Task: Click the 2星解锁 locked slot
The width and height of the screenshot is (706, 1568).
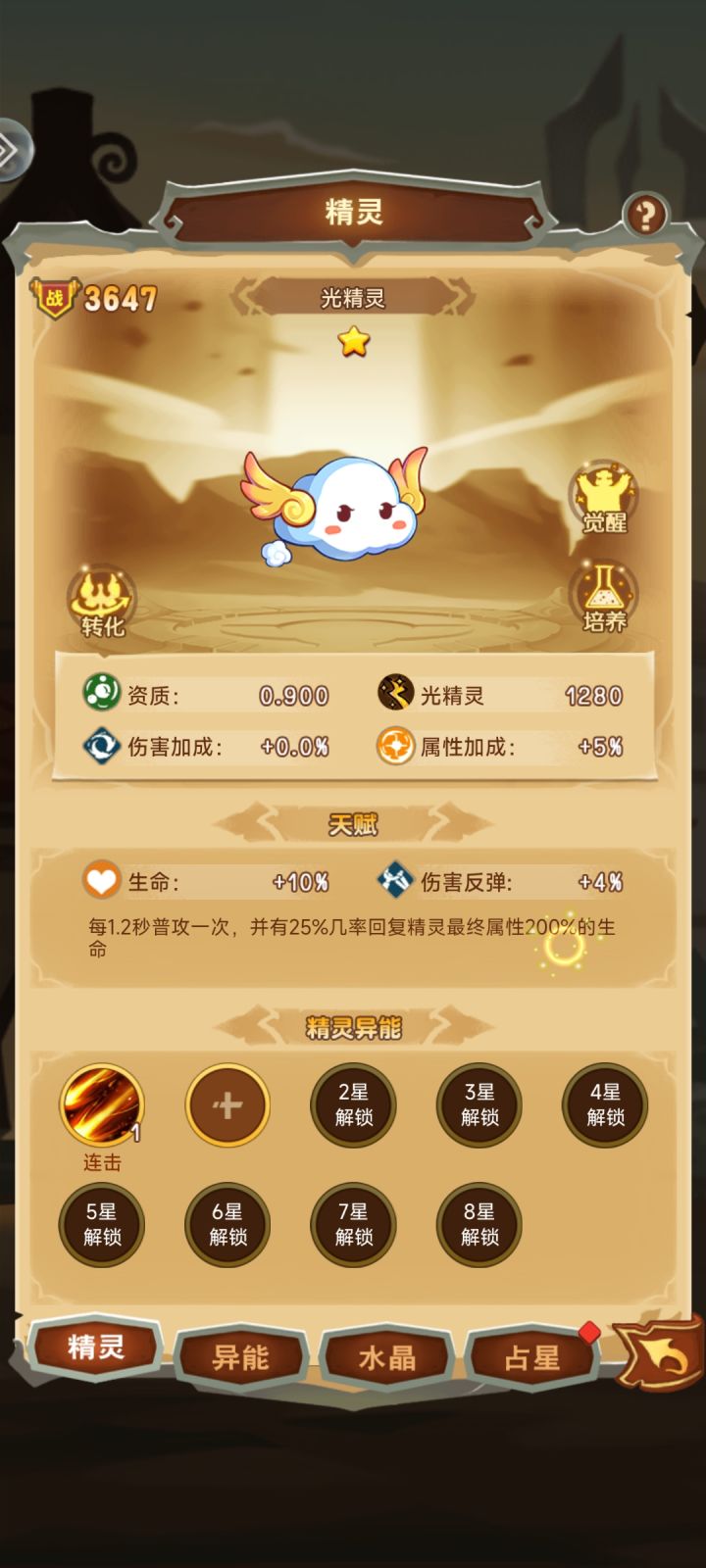Action: click(x=353, y=1103)
